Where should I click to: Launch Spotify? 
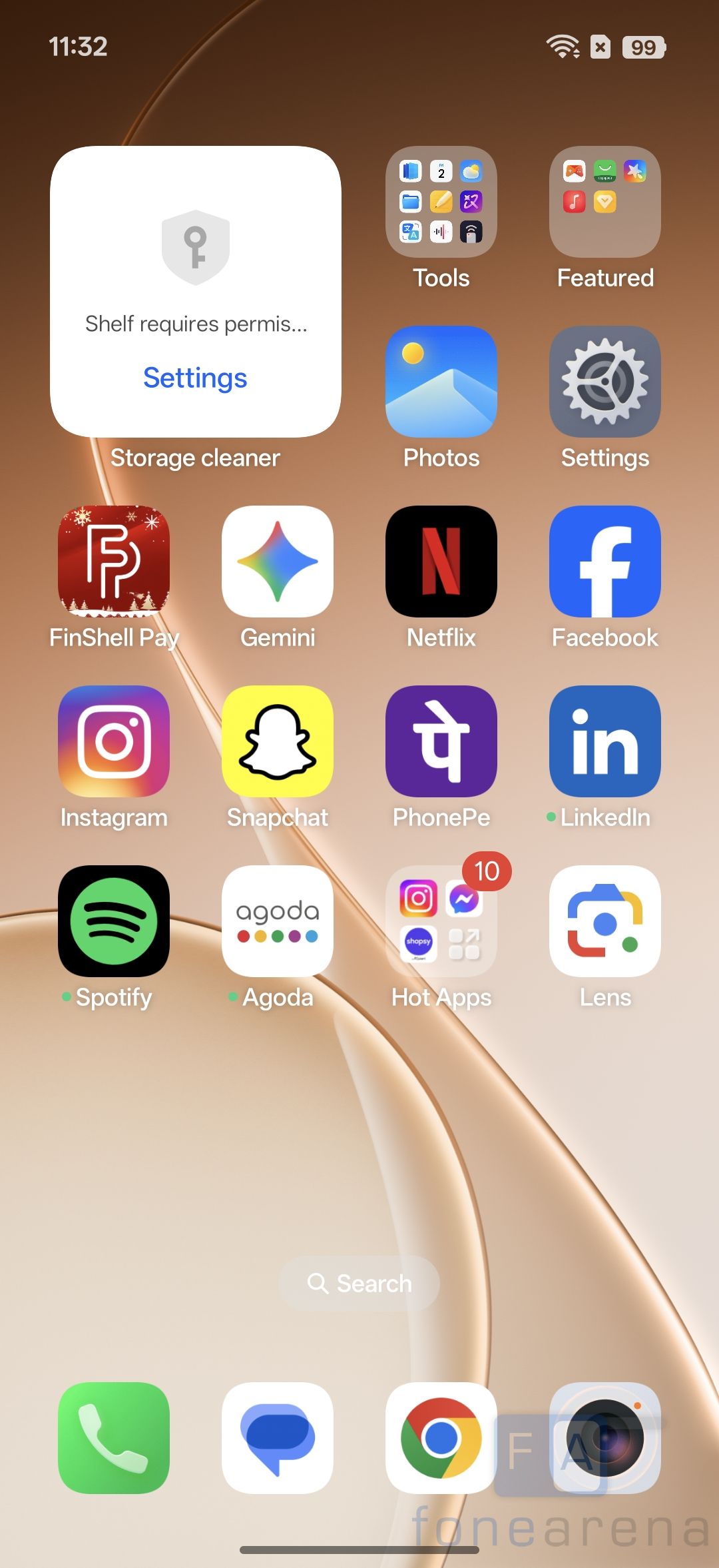(114, 921)
